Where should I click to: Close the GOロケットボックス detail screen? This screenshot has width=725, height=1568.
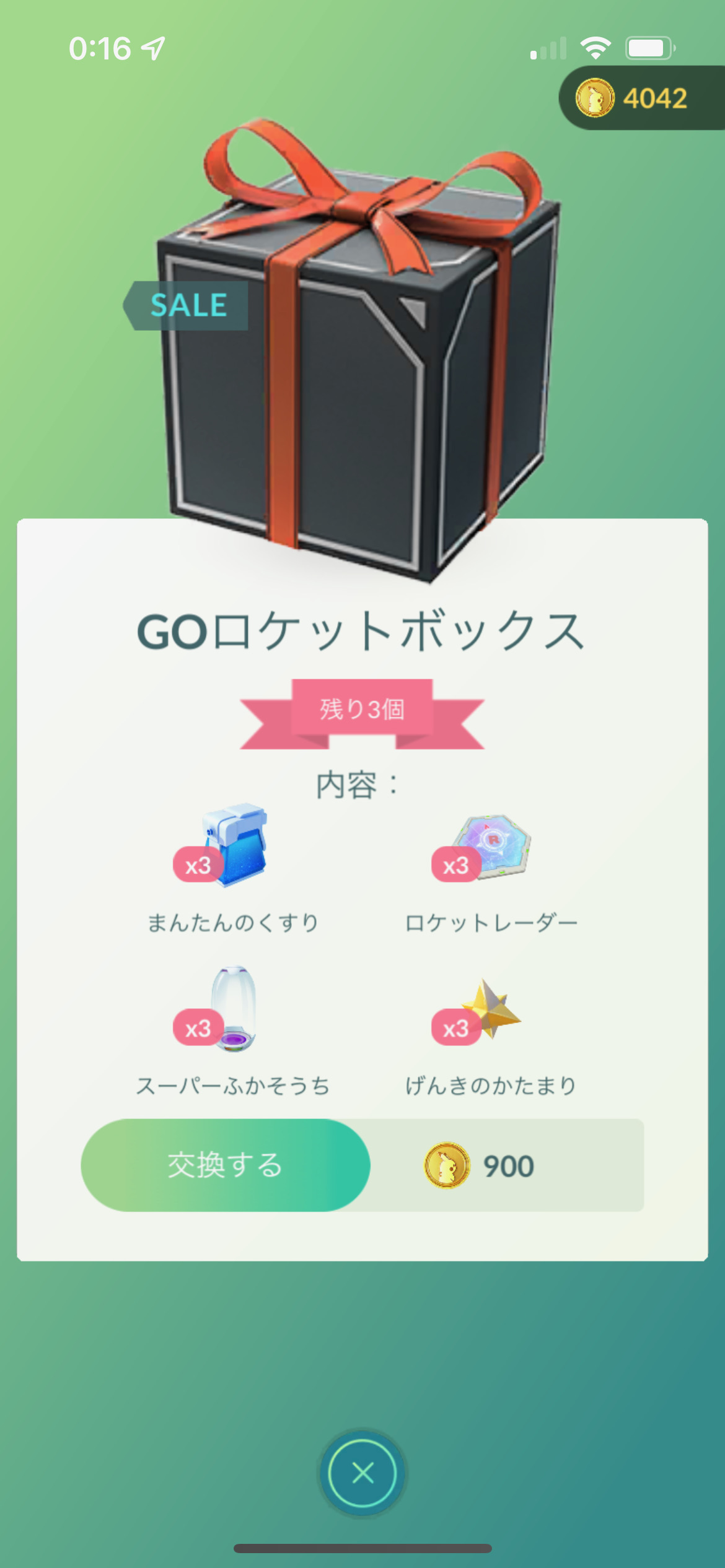click(x=362, y=1473)
